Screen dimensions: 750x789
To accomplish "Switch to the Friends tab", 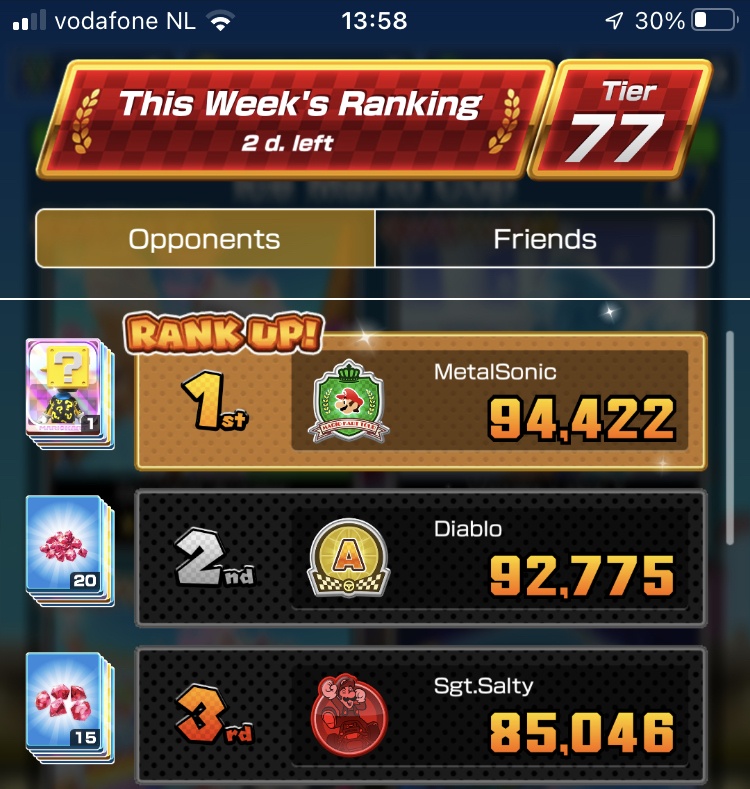I will (x=545, y=239).
